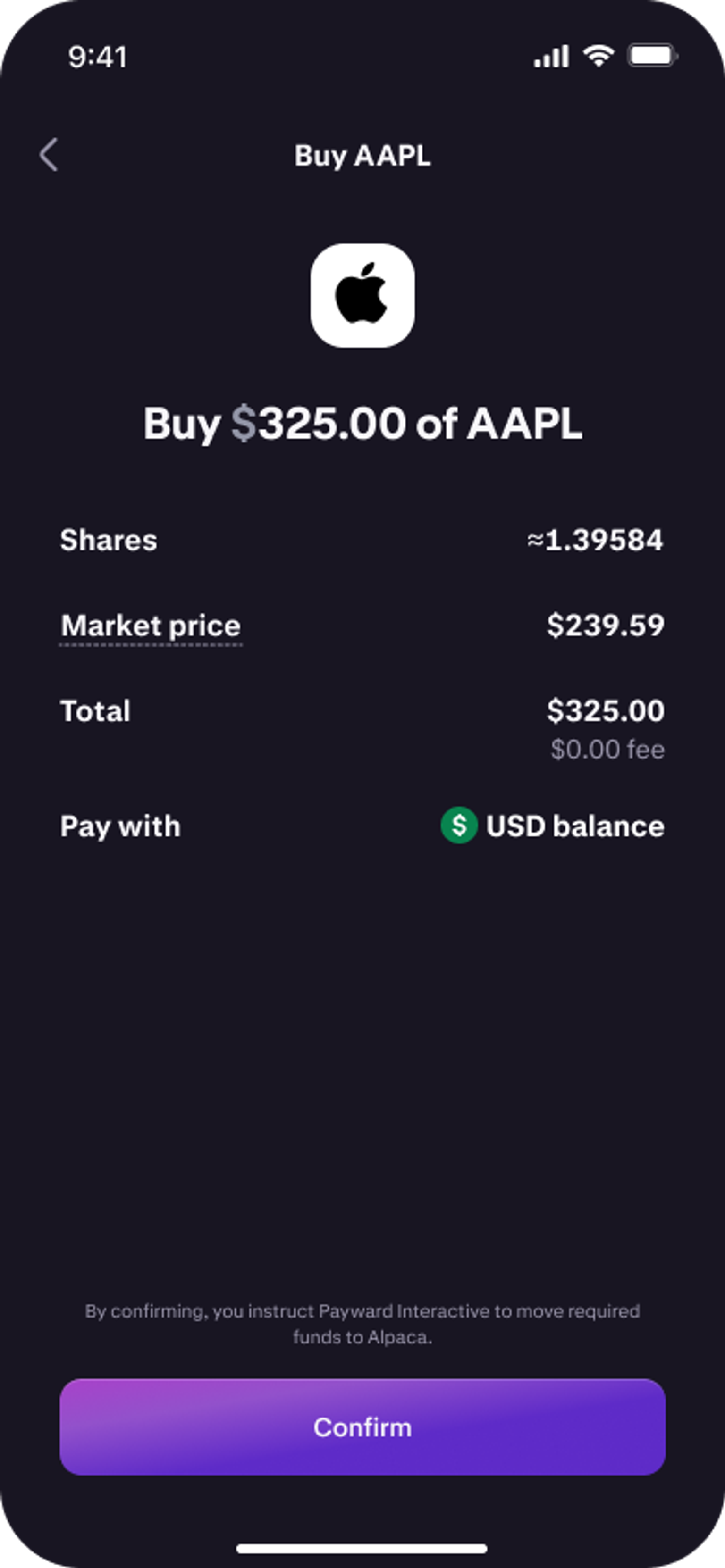
Task: Tap the AAPL stock icon above the title
Action: tap(362, 296)
